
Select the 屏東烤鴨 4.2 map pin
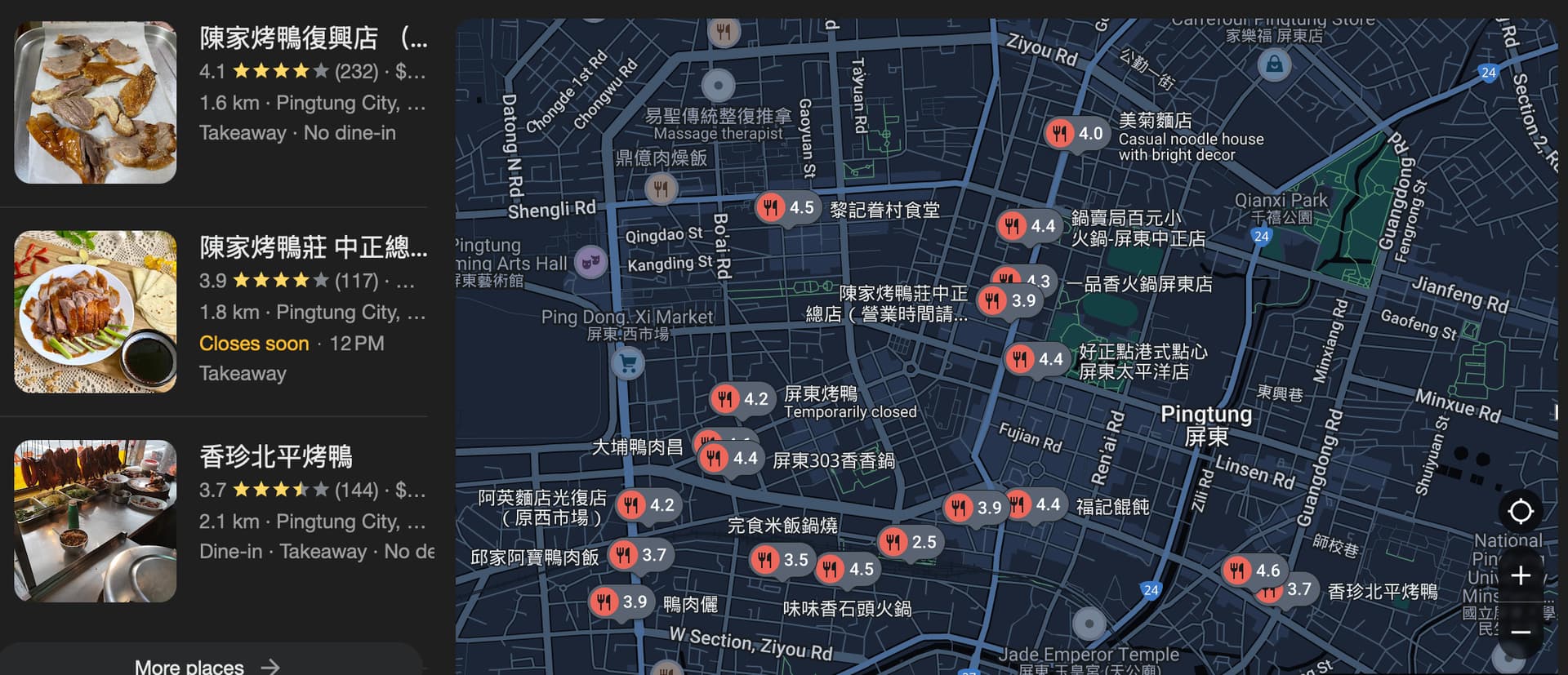tap(740, 399)
